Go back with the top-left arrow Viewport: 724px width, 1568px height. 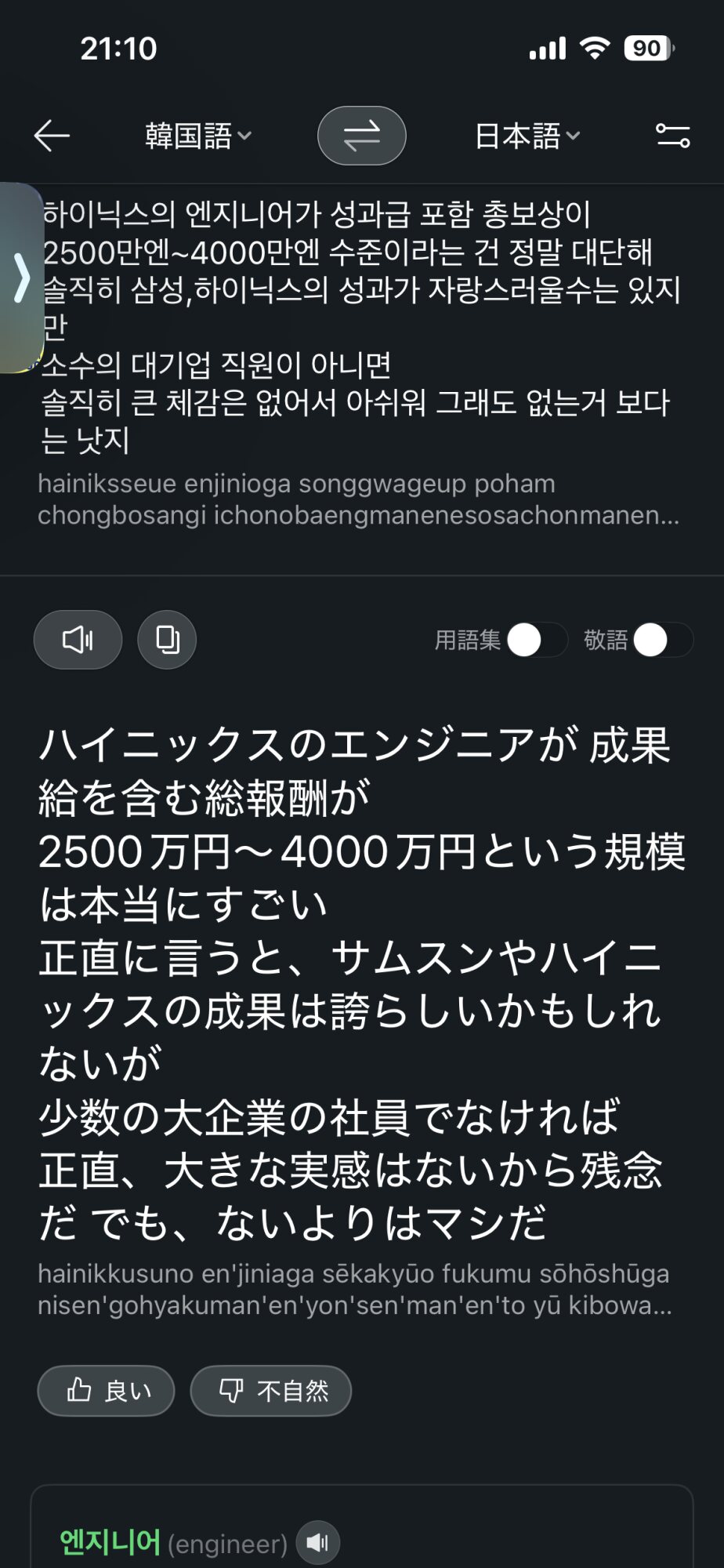click(x=52, y=136)
